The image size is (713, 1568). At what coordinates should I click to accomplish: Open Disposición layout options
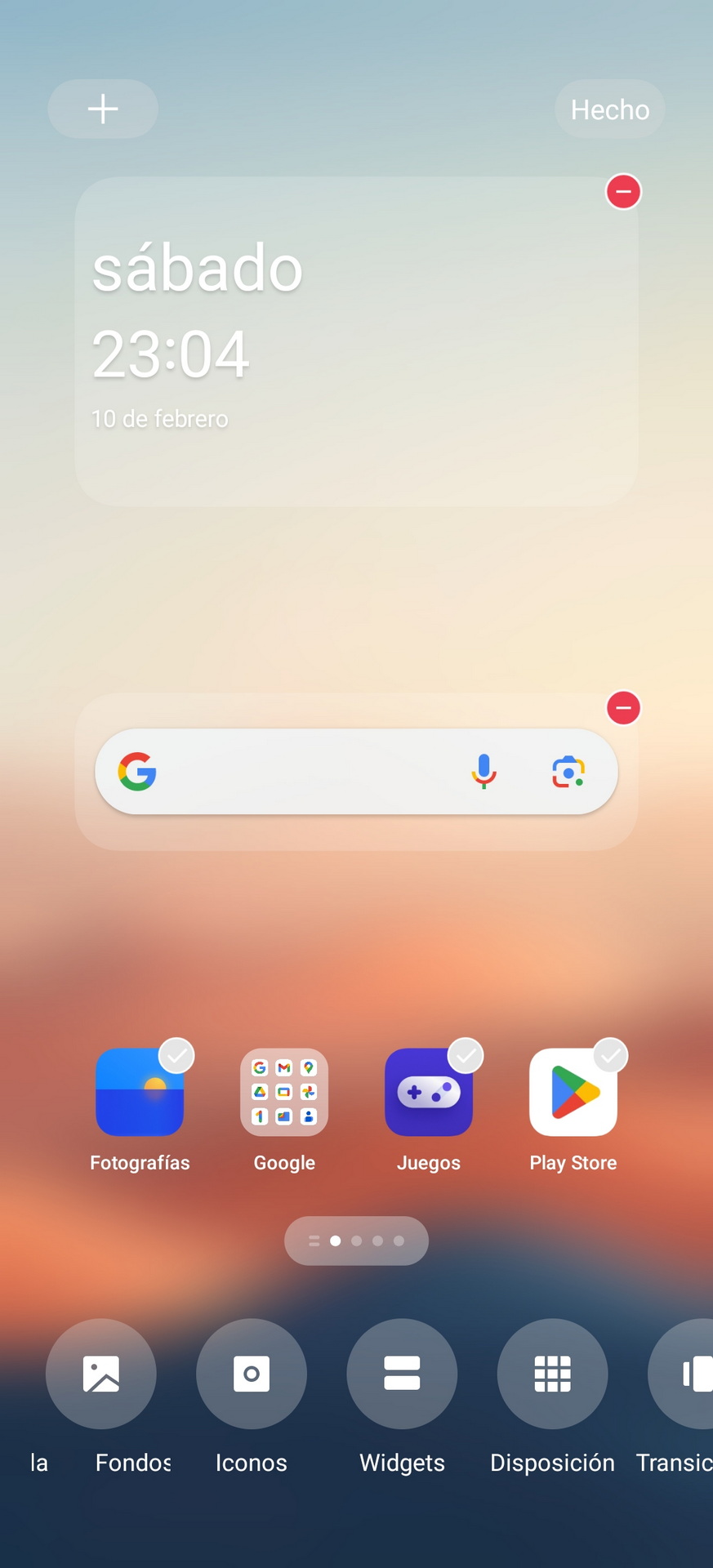[x=552, y=1374]
